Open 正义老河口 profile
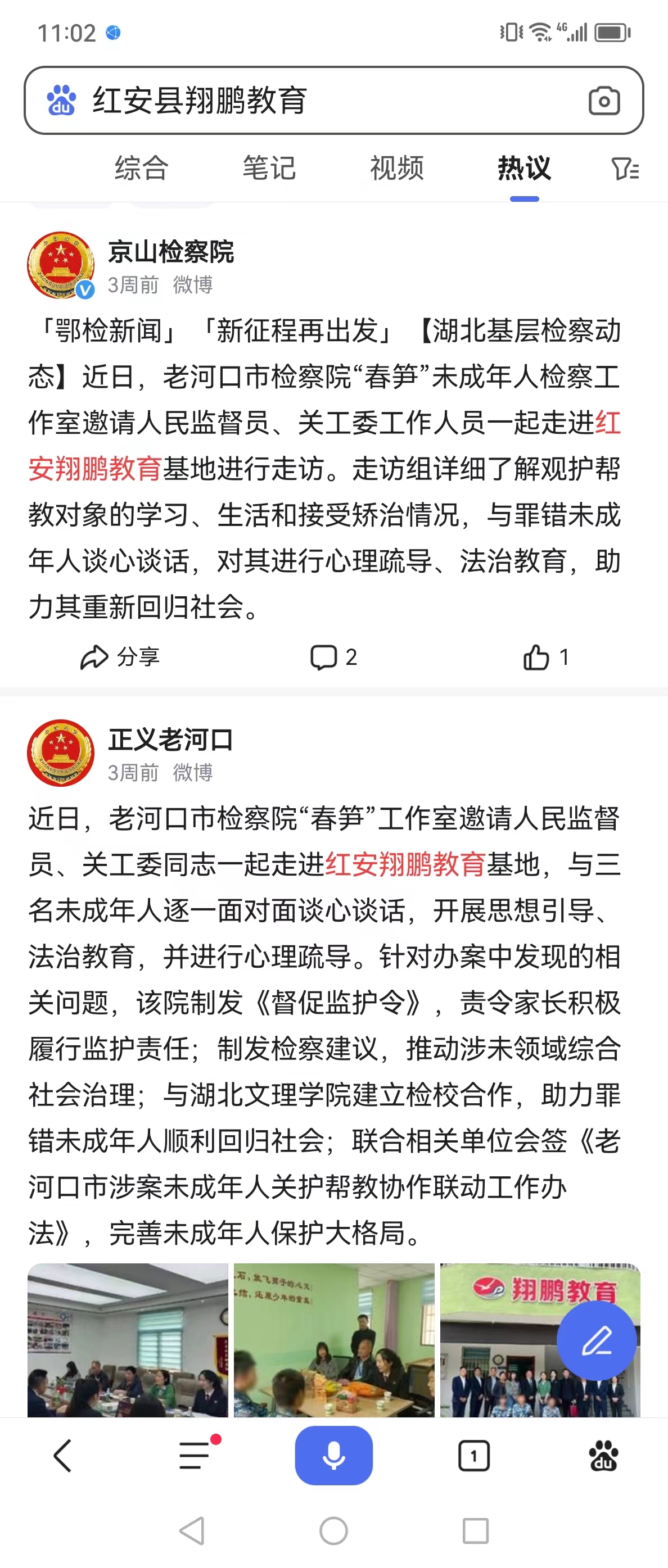 170,740
